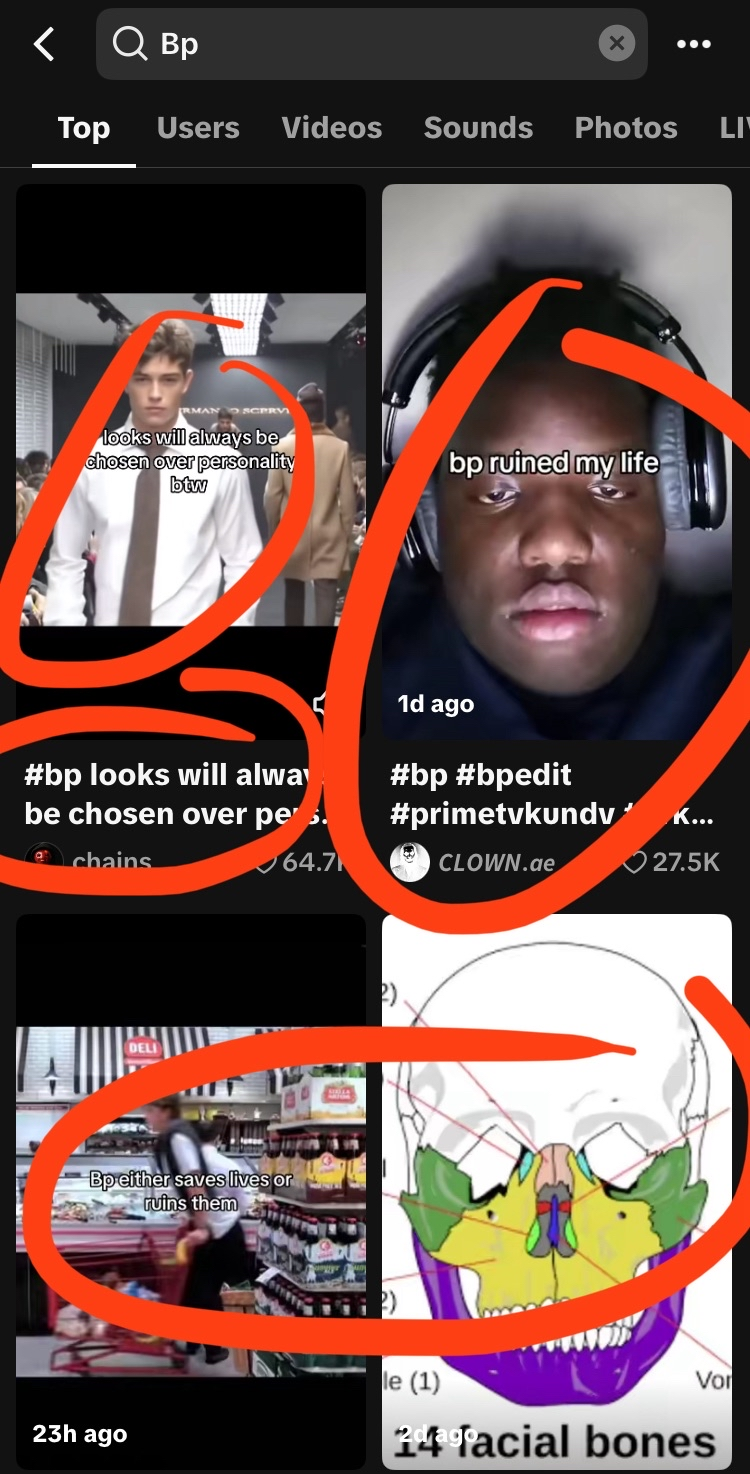The image size is (750, 1474).
Task: Select the Top tab
Action: click(x=84, y=128)
